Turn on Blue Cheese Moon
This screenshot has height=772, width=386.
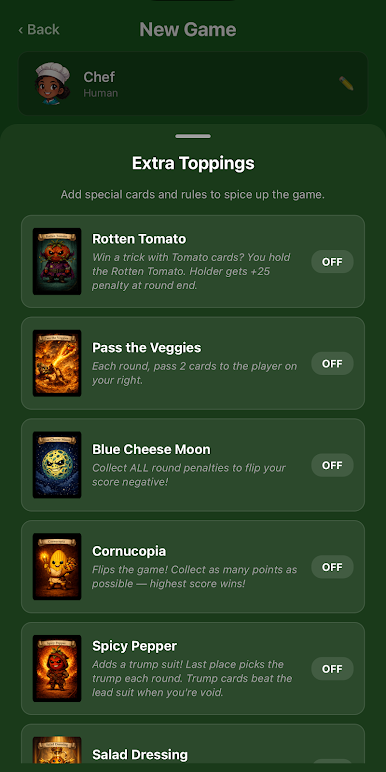332,465
